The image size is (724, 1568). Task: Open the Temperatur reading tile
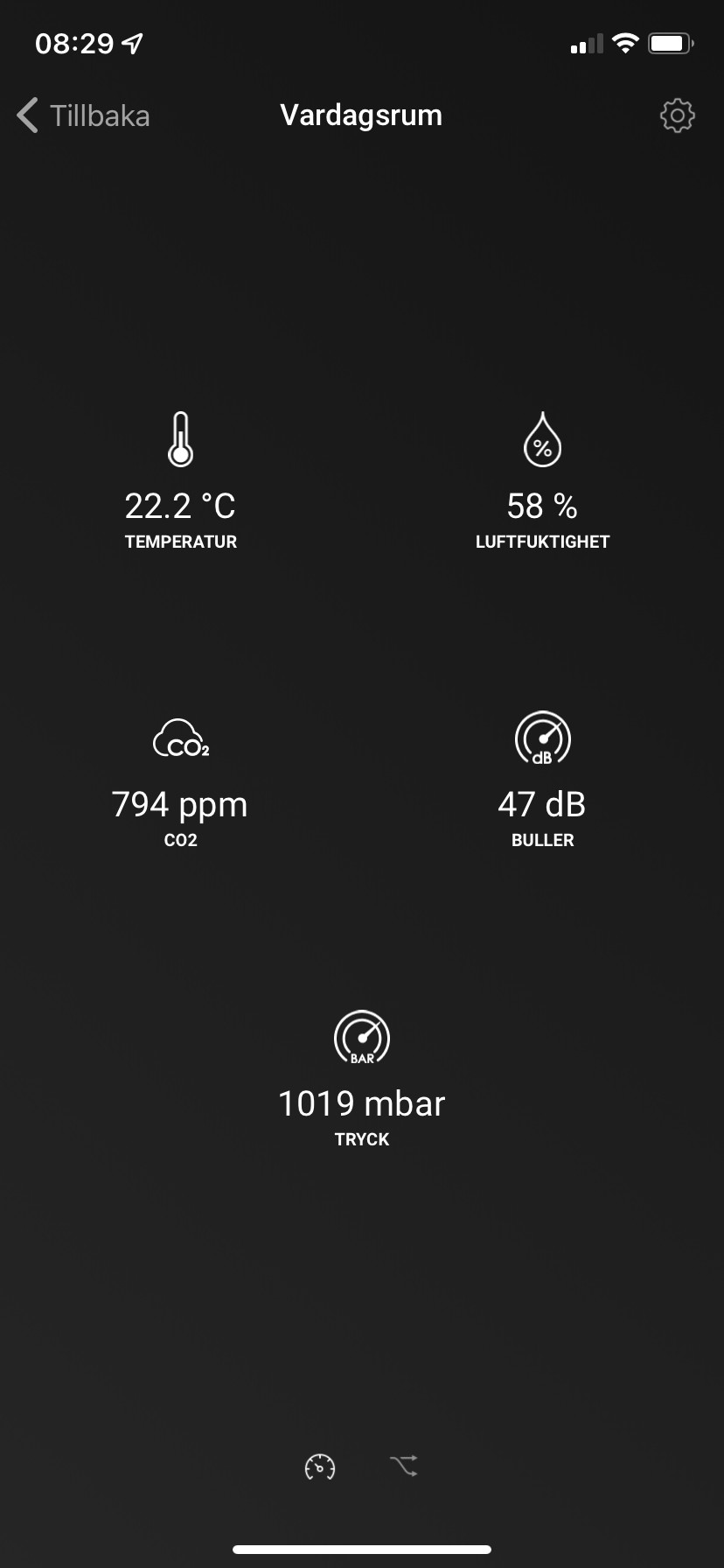[x=181, y=481]
